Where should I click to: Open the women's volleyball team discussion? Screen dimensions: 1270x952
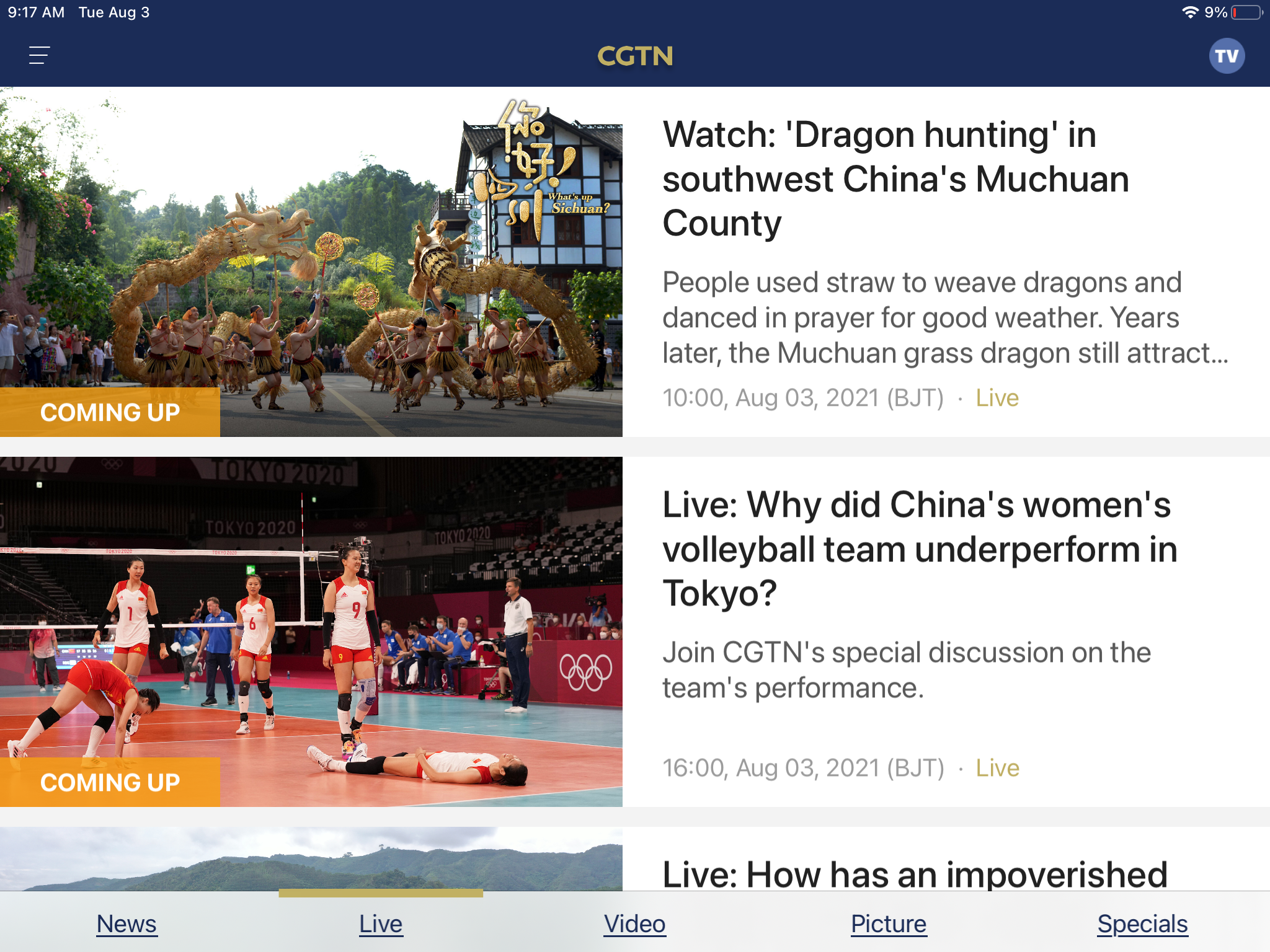click(x=919, y=549)
